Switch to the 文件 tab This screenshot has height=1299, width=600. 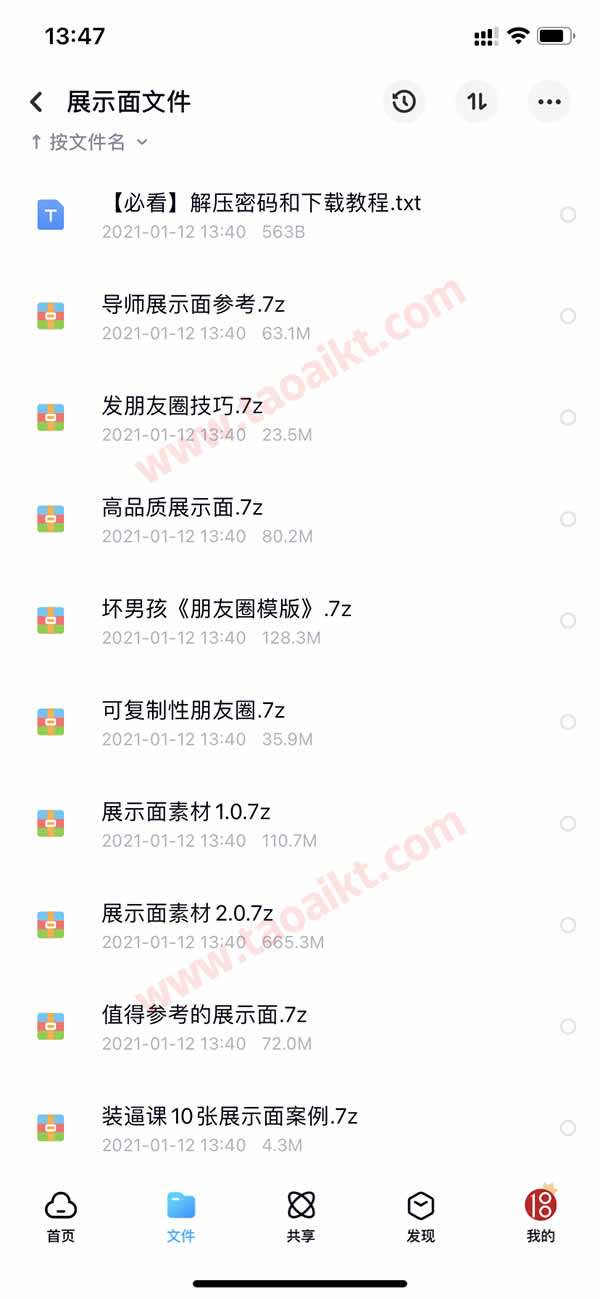click(x=181, y=1216)
